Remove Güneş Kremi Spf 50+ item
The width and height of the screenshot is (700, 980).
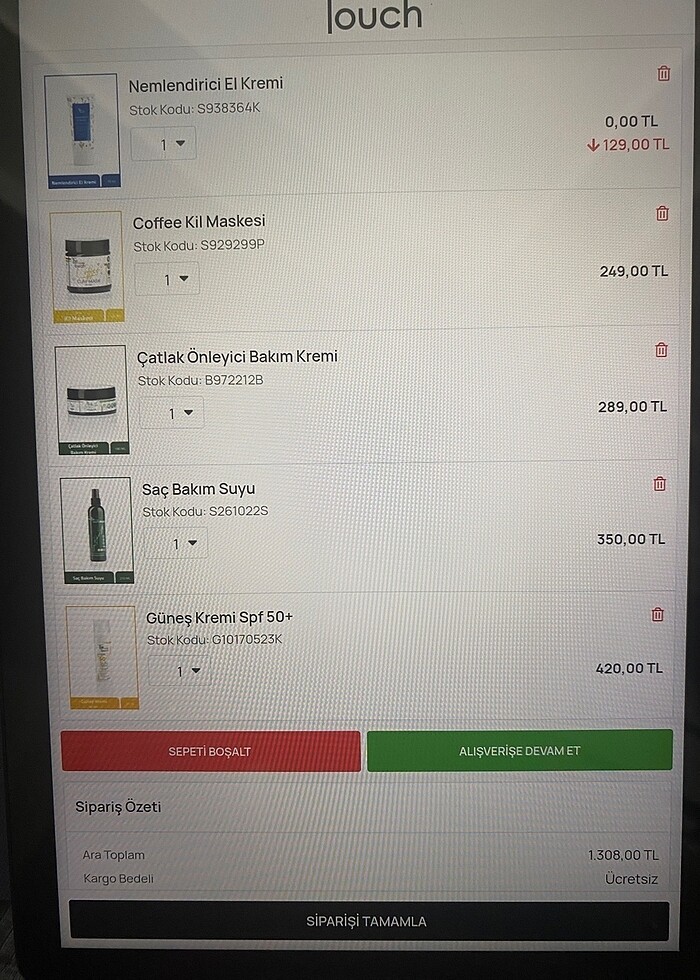pyautogui.click(x=658, y=615)
